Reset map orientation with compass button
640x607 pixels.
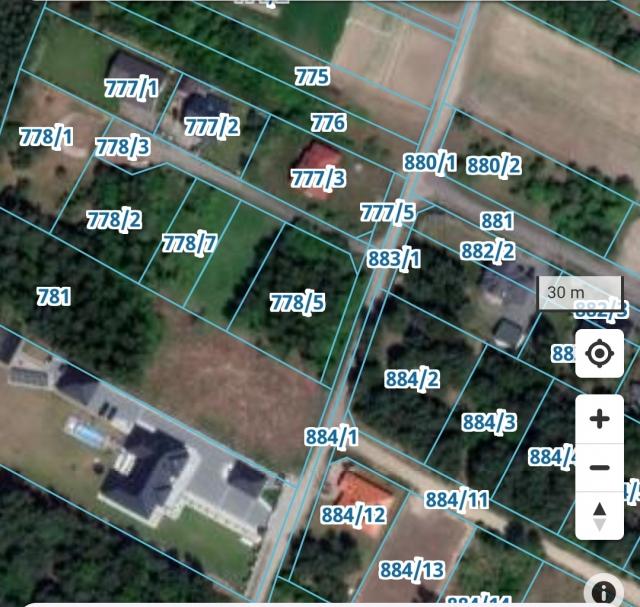(599, 516)
